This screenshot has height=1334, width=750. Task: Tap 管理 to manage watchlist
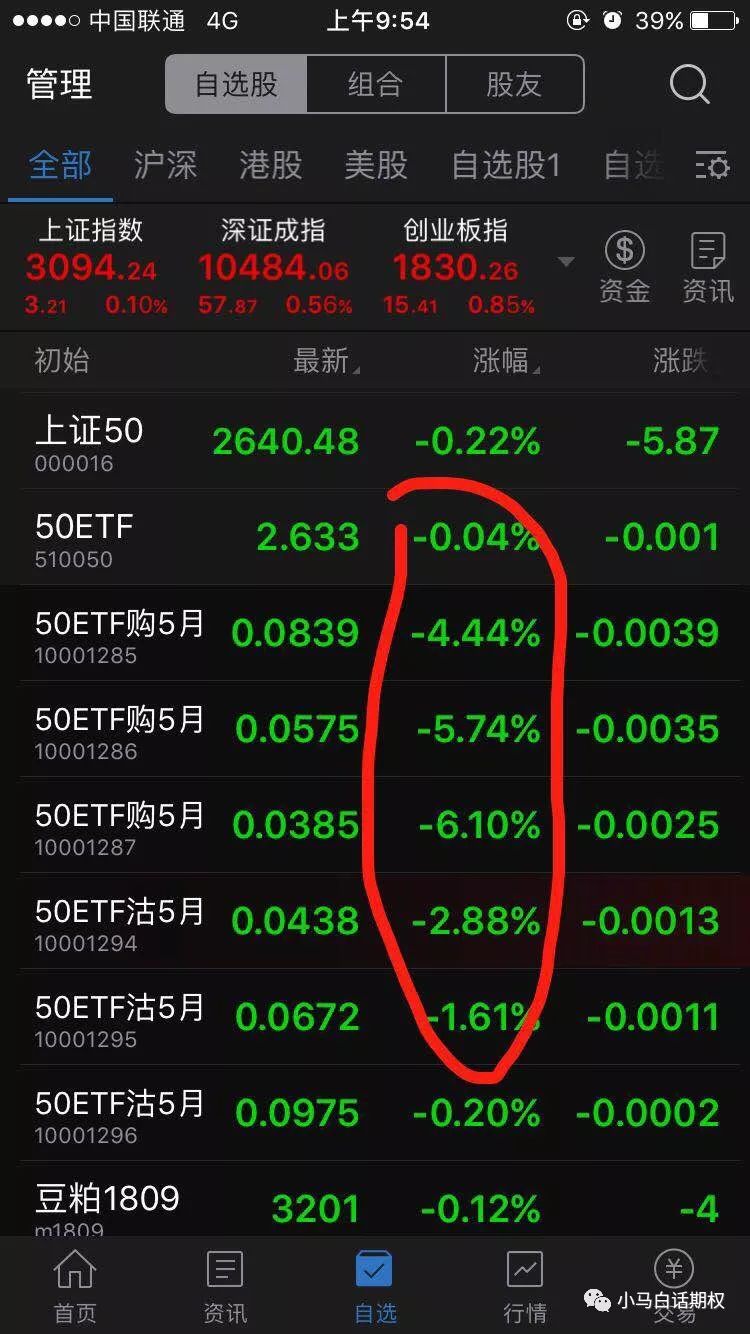[x=59, y=84]
